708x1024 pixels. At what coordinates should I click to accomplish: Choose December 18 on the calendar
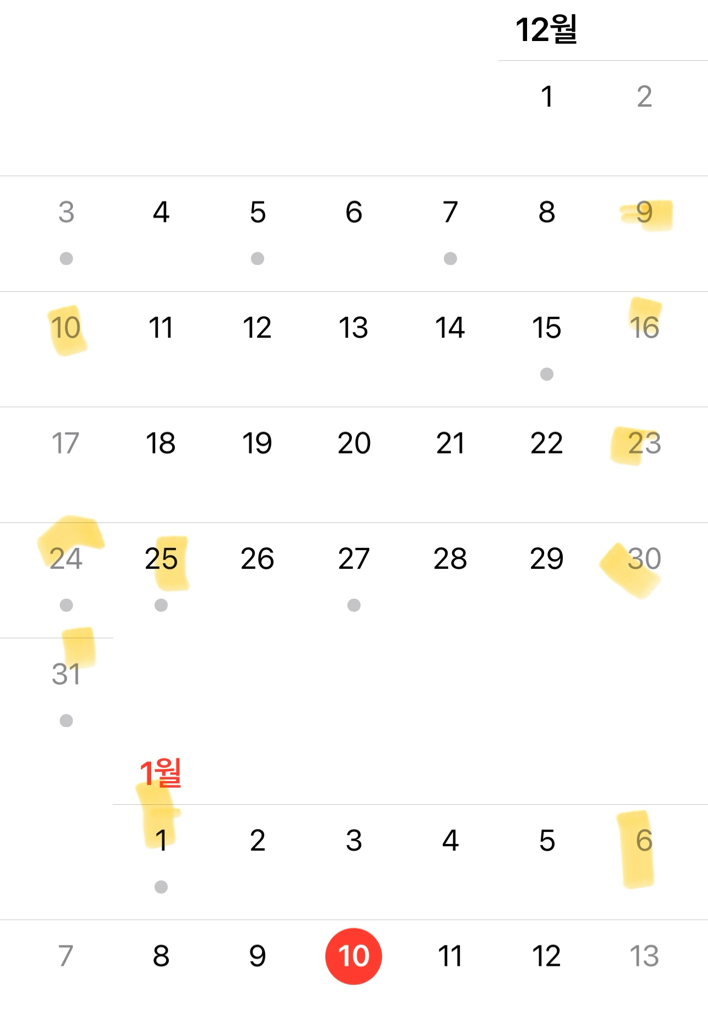pos(161,444)
